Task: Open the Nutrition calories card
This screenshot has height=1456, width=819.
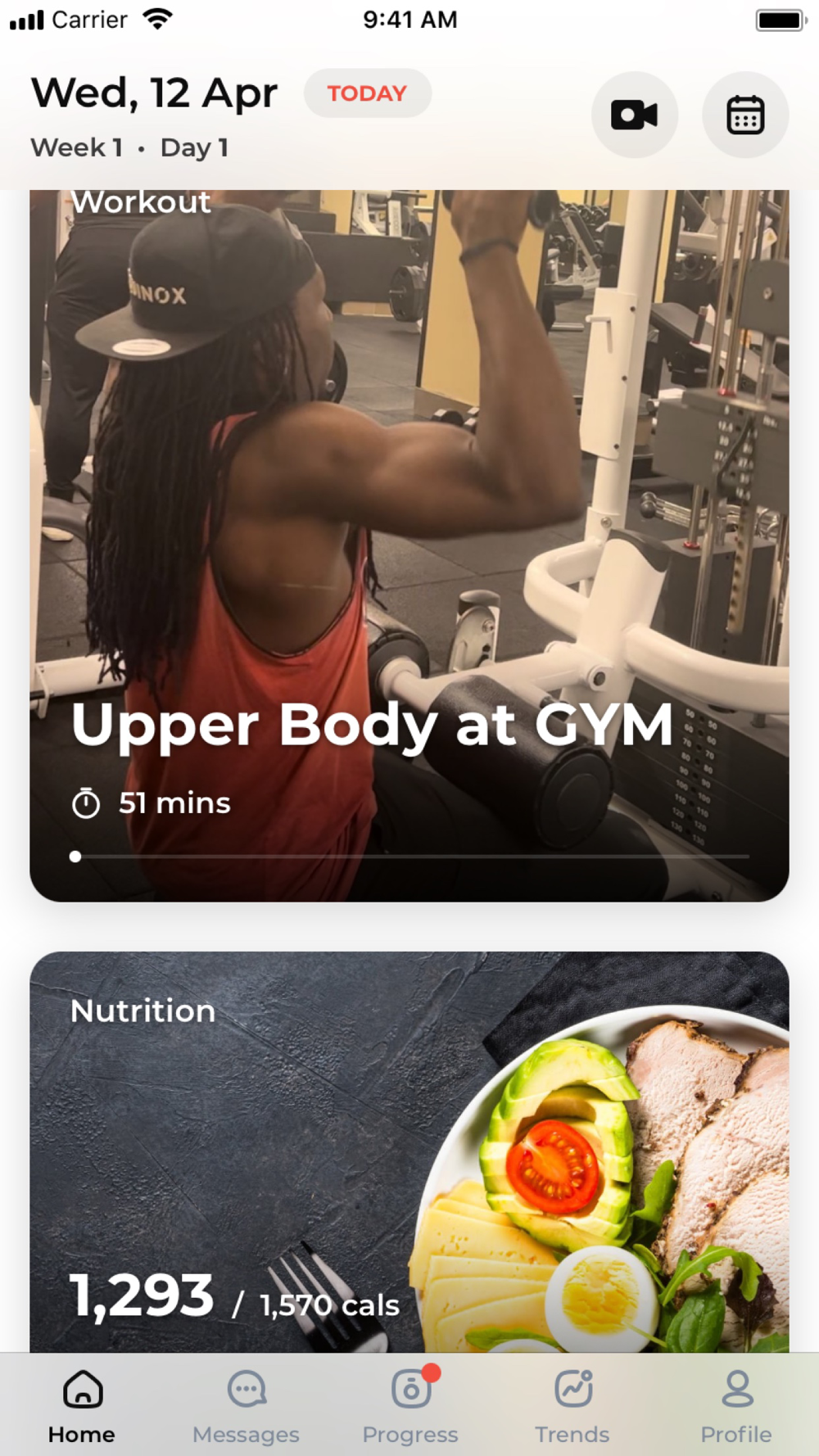Action: coord(409,1151)
